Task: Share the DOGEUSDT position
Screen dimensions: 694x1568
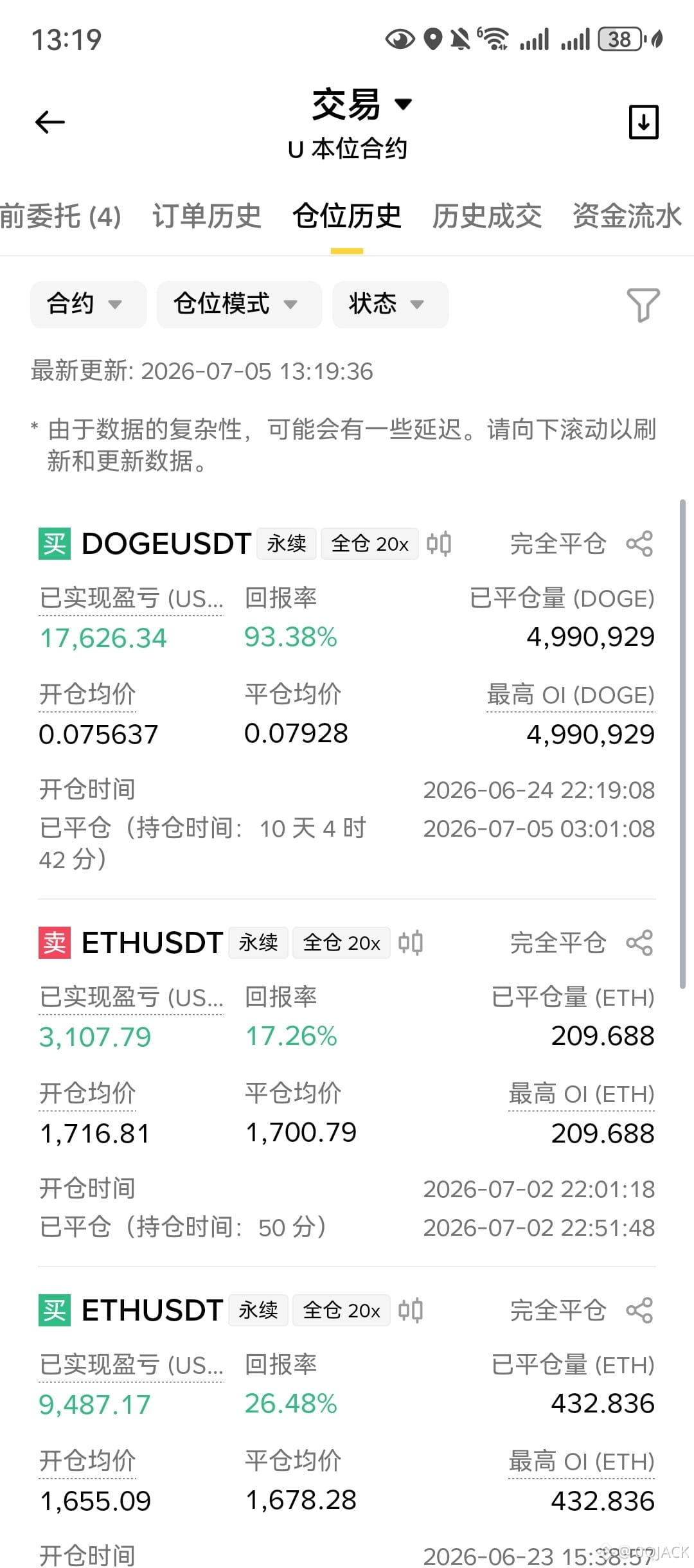Action: pos(639,544)
